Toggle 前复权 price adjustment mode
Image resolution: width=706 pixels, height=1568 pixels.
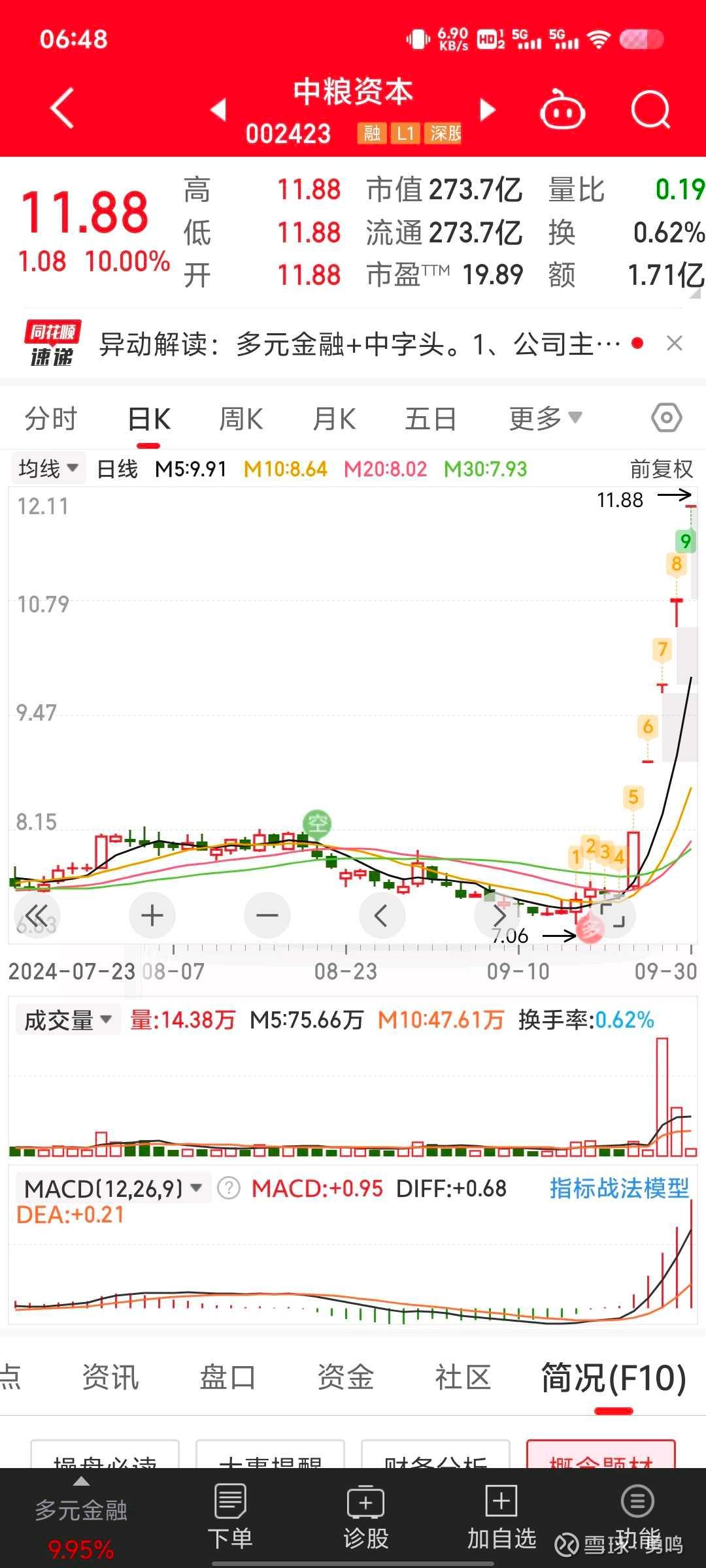pyautogui.click(x=662, y=468)
